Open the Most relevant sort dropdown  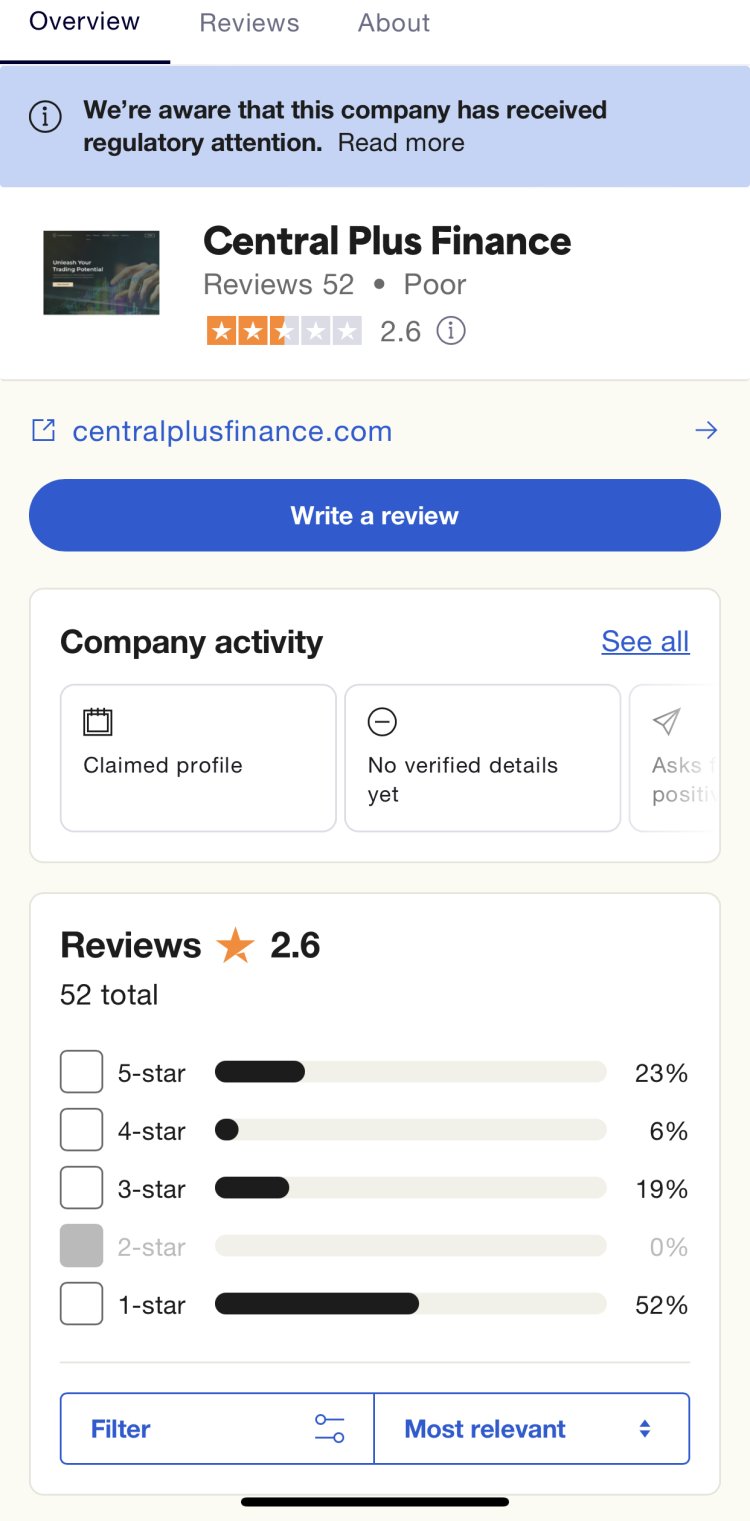pos(532,1428)
